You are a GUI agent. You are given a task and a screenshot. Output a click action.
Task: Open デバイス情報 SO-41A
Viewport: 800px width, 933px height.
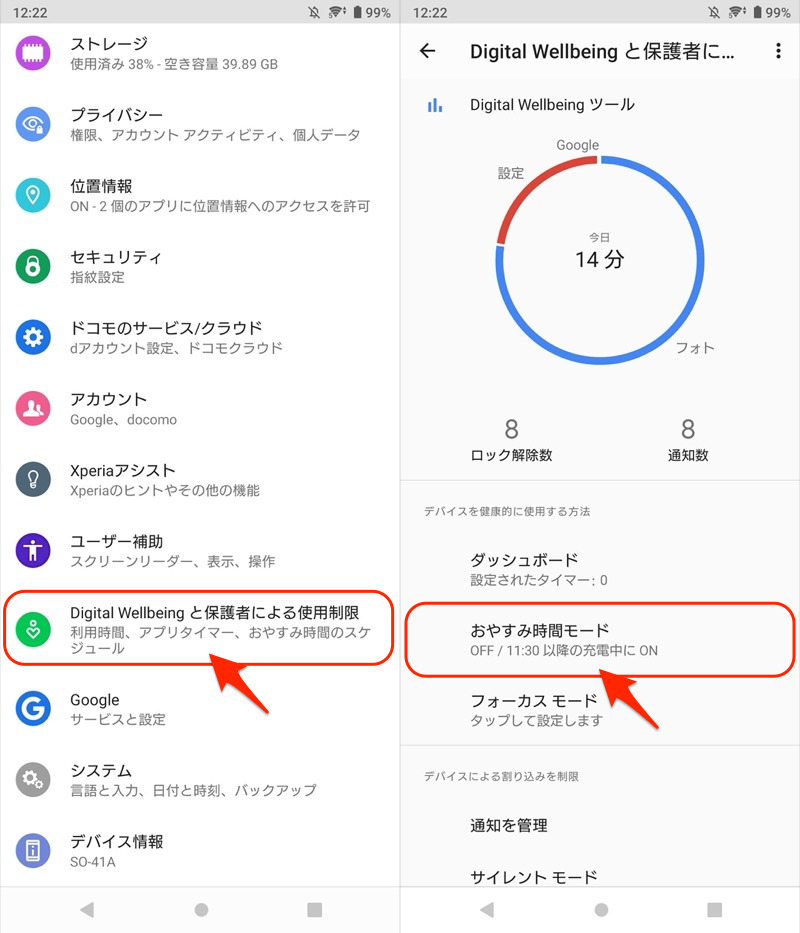(x=200, y=850)
